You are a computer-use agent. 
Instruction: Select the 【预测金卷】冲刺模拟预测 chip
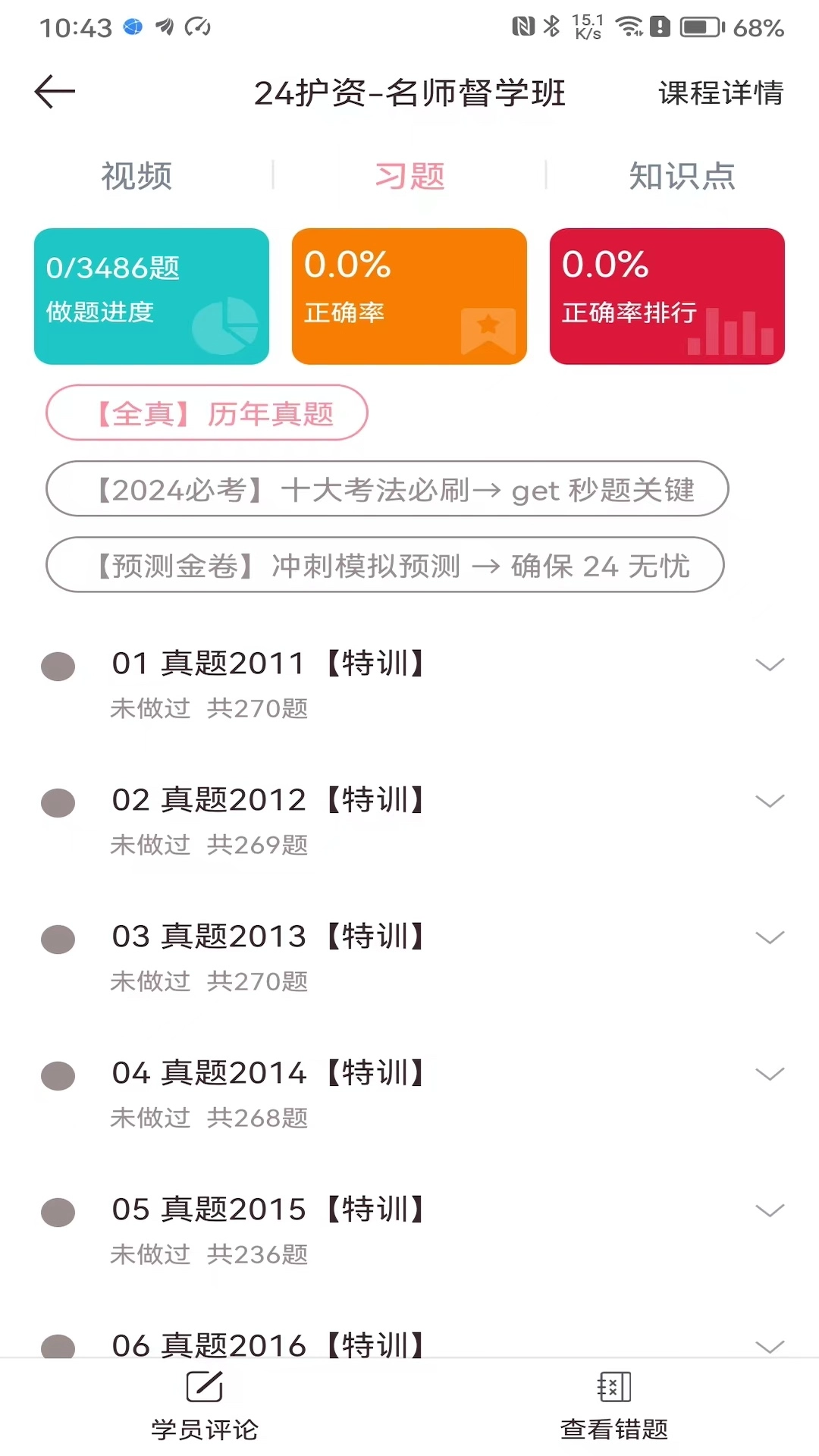click(385, 565)
